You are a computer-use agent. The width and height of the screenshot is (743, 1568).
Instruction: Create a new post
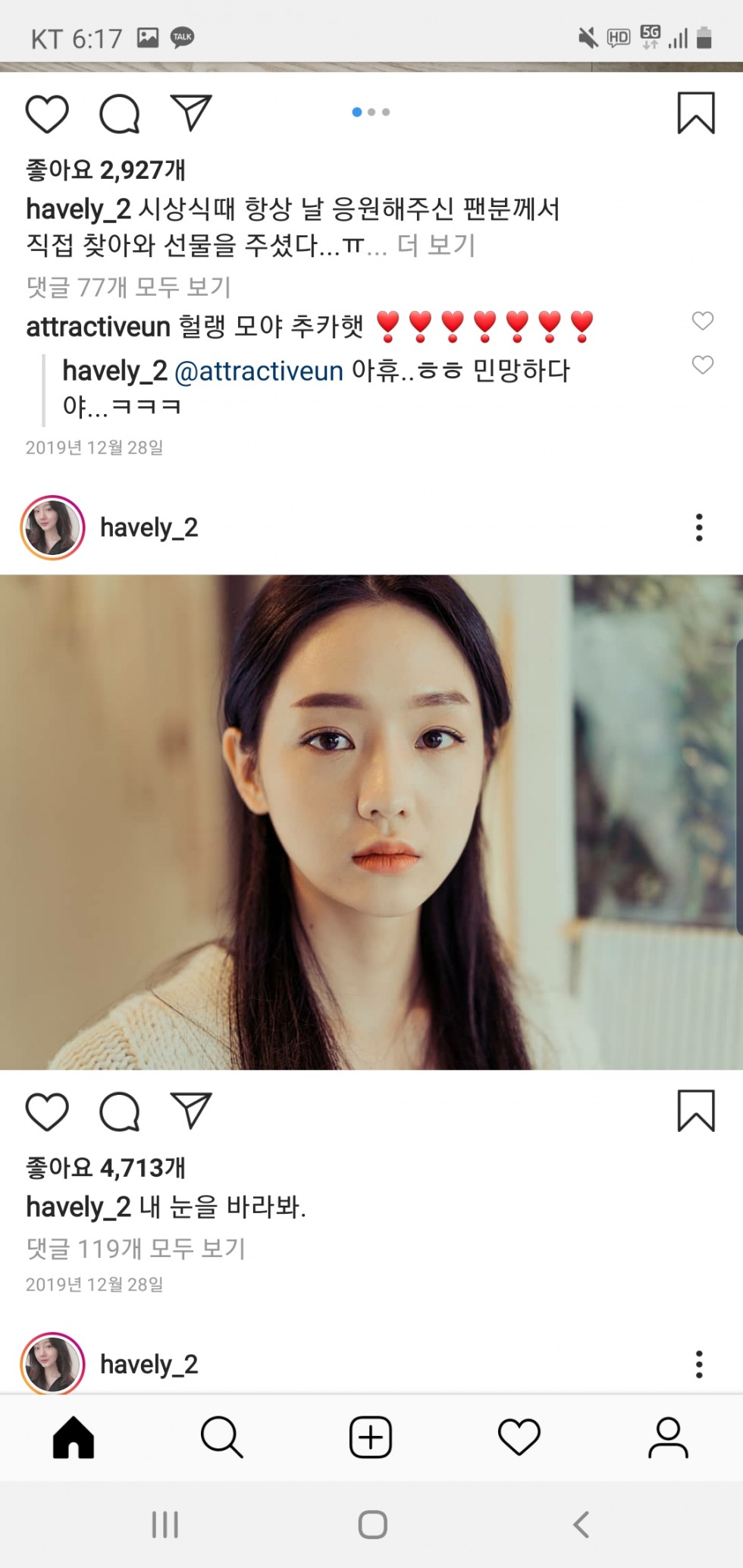coord(371,1437)
